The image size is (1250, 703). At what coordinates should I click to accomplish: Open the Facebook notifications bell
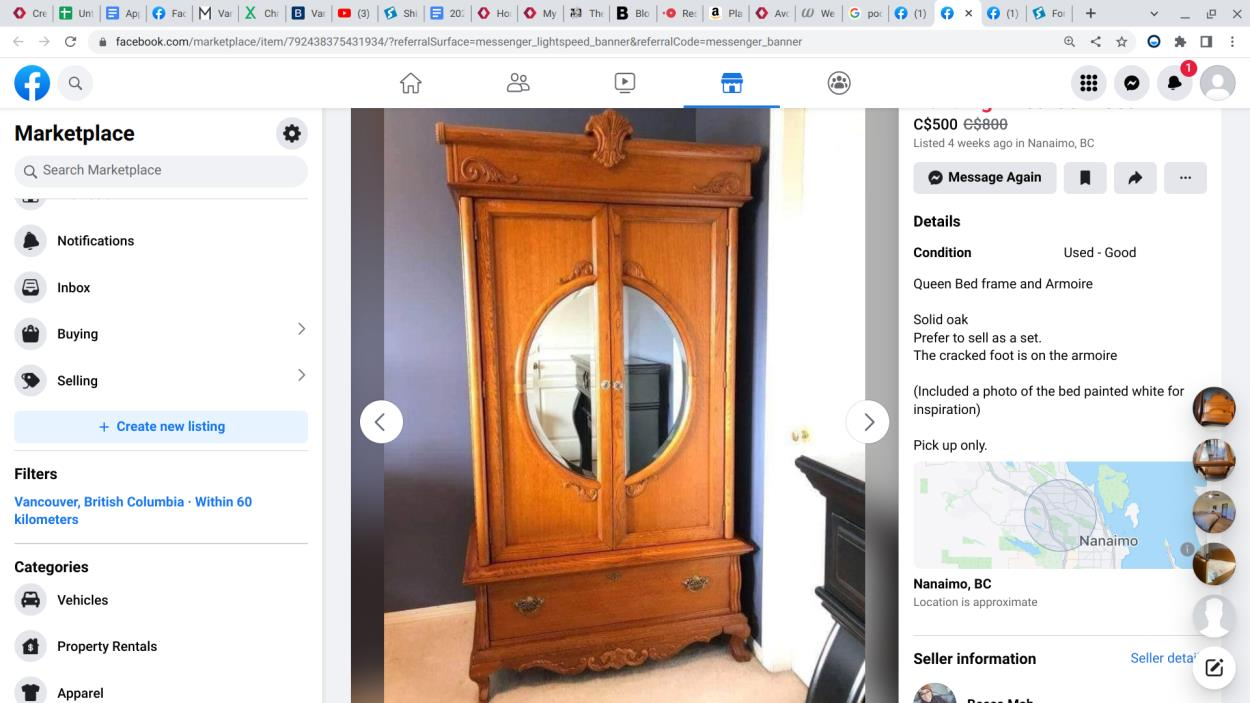(1174, 83)
